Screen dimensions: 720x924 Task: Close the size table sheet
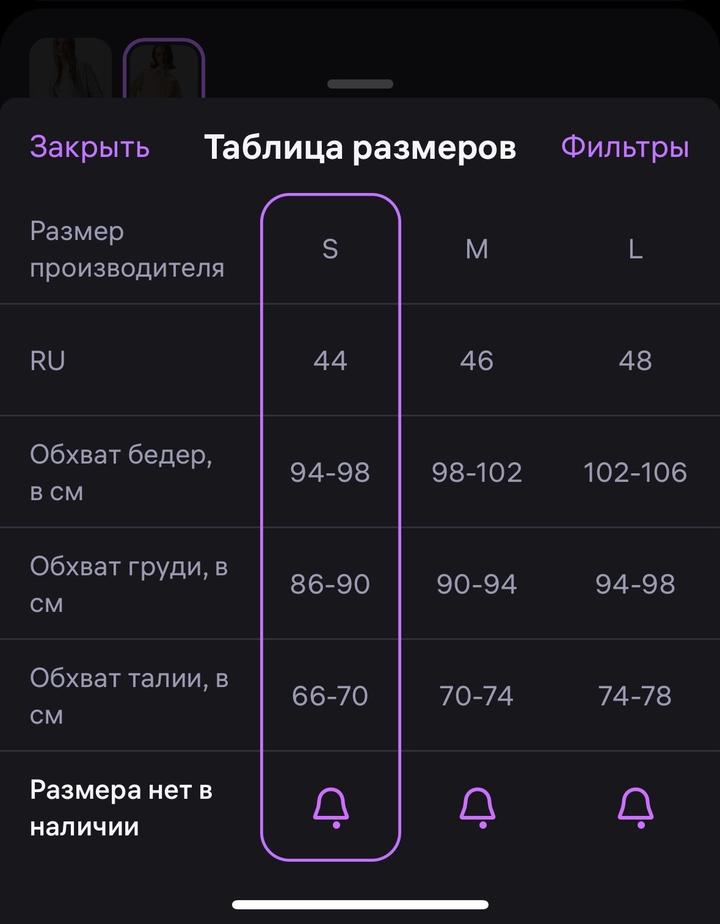(90, 147)
